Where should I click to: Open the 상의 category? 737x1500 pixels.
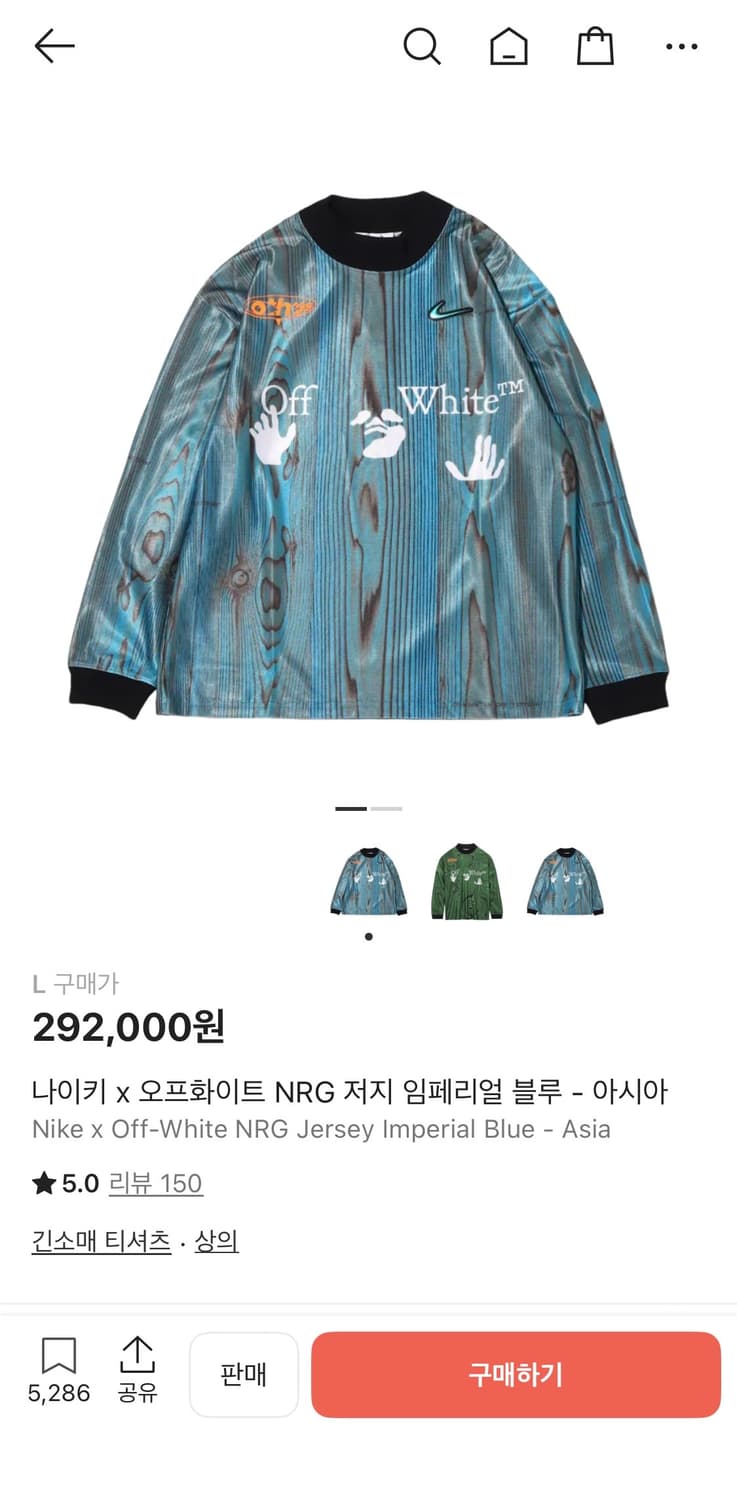pos(219,1240)
